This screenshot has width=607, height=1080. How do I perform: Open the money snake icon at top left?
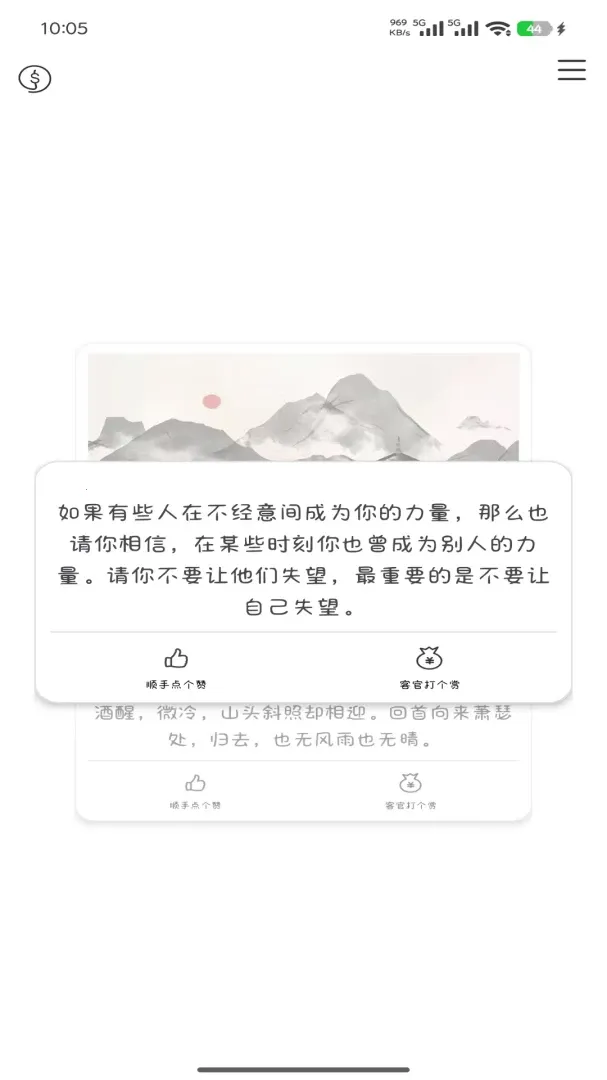pyautogui.click(x=35, y=79)
